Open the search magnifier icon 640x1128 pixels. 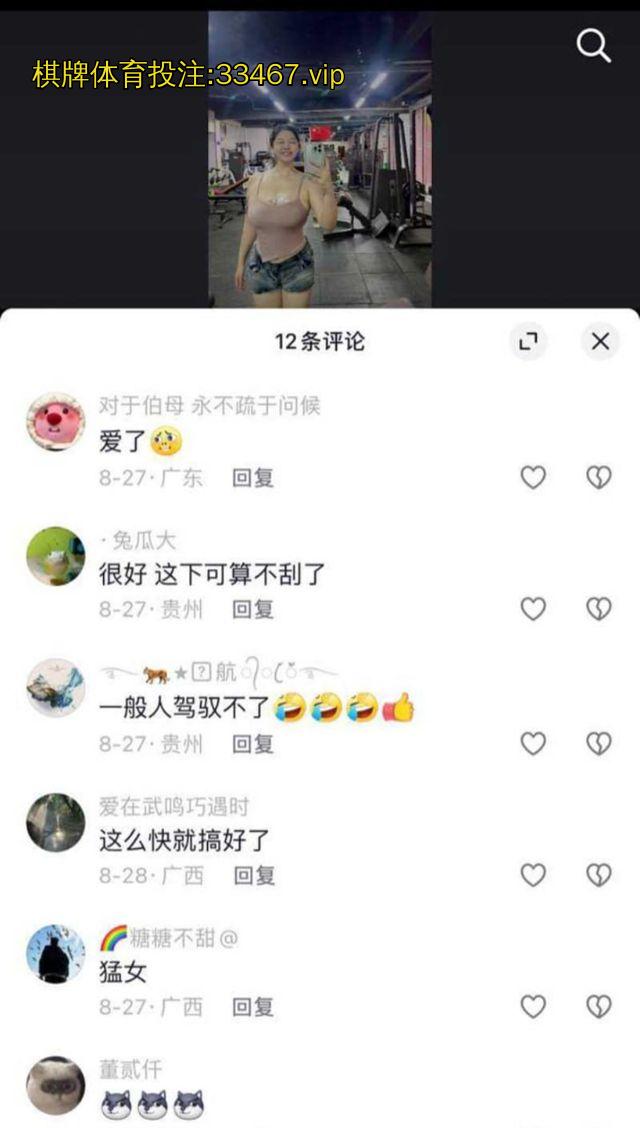[x=593, y=45]
